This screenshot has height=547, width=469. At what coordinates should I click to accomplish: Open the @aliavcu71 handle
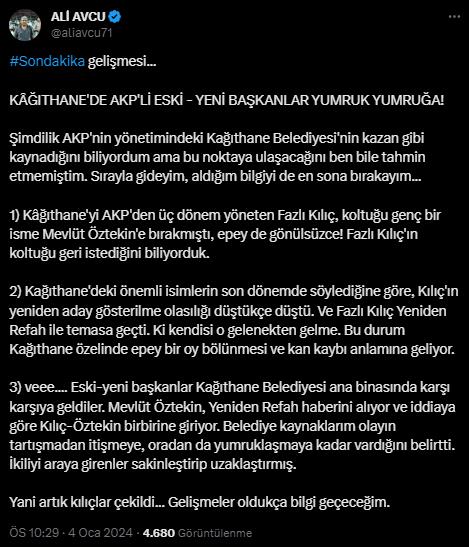[x=81, y=33]
